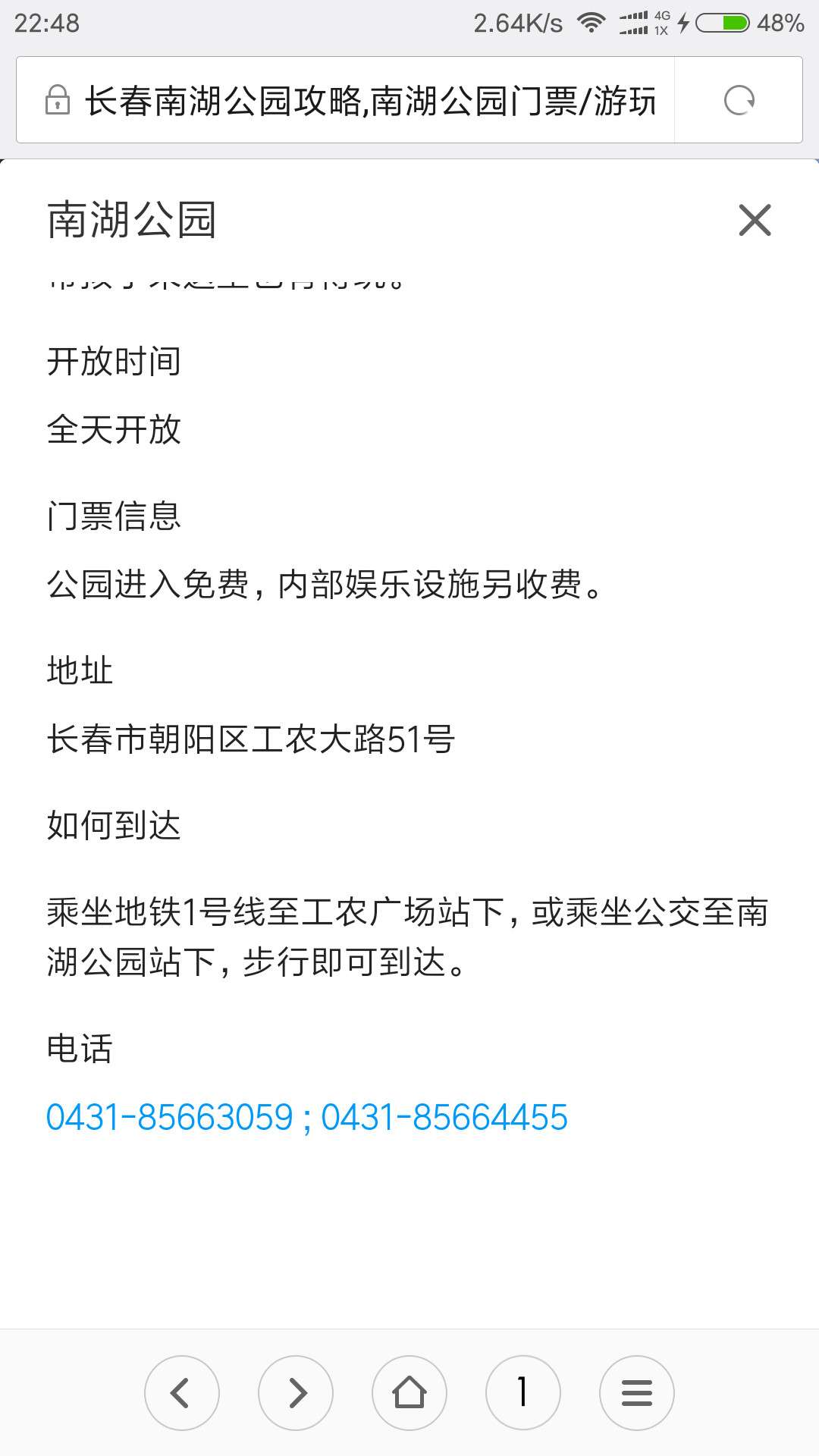Open the browser hamburger menu

point(637,1393)
